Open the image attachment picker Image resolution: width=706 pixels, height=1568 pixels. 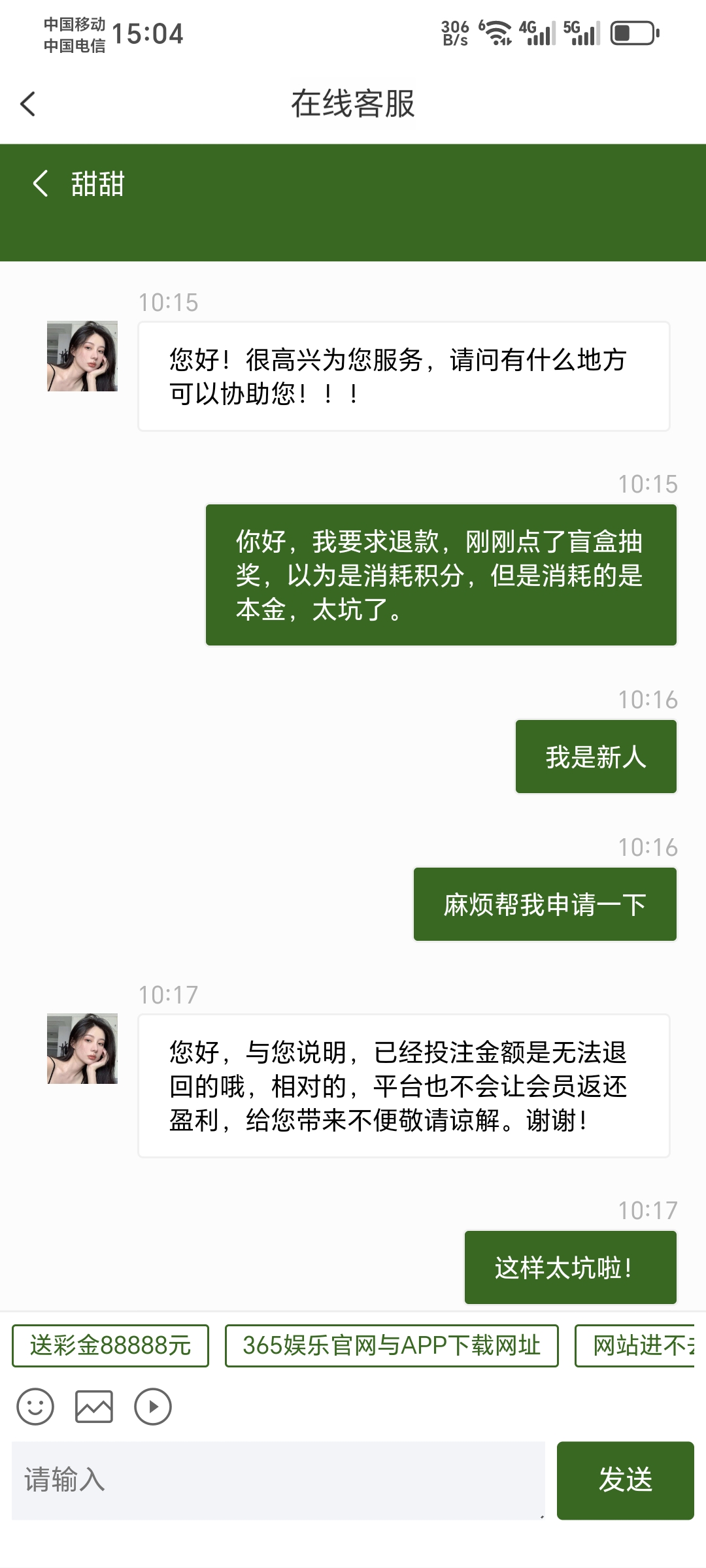tap(94, 1407)
